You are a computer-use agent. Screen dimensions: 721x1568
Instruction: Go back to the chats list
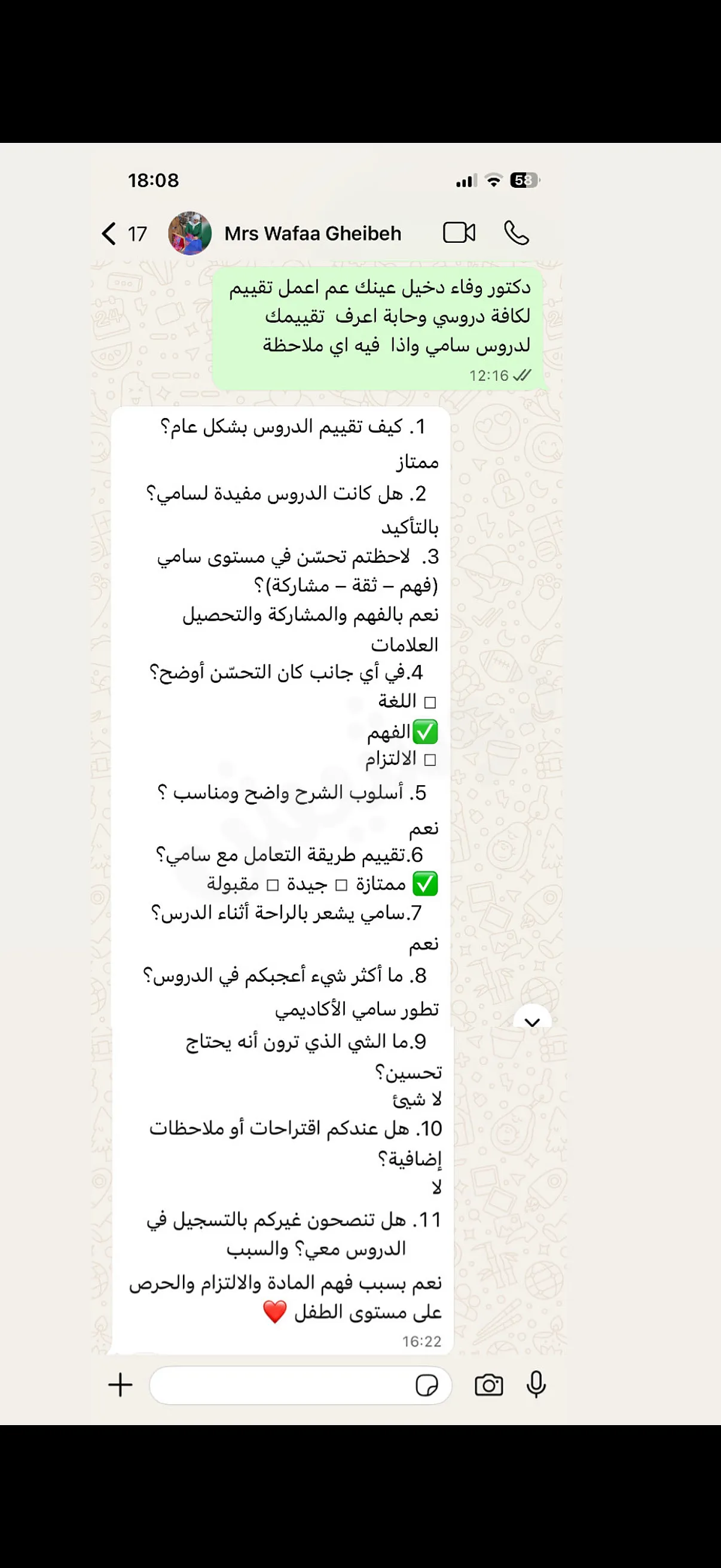(124, 234)
